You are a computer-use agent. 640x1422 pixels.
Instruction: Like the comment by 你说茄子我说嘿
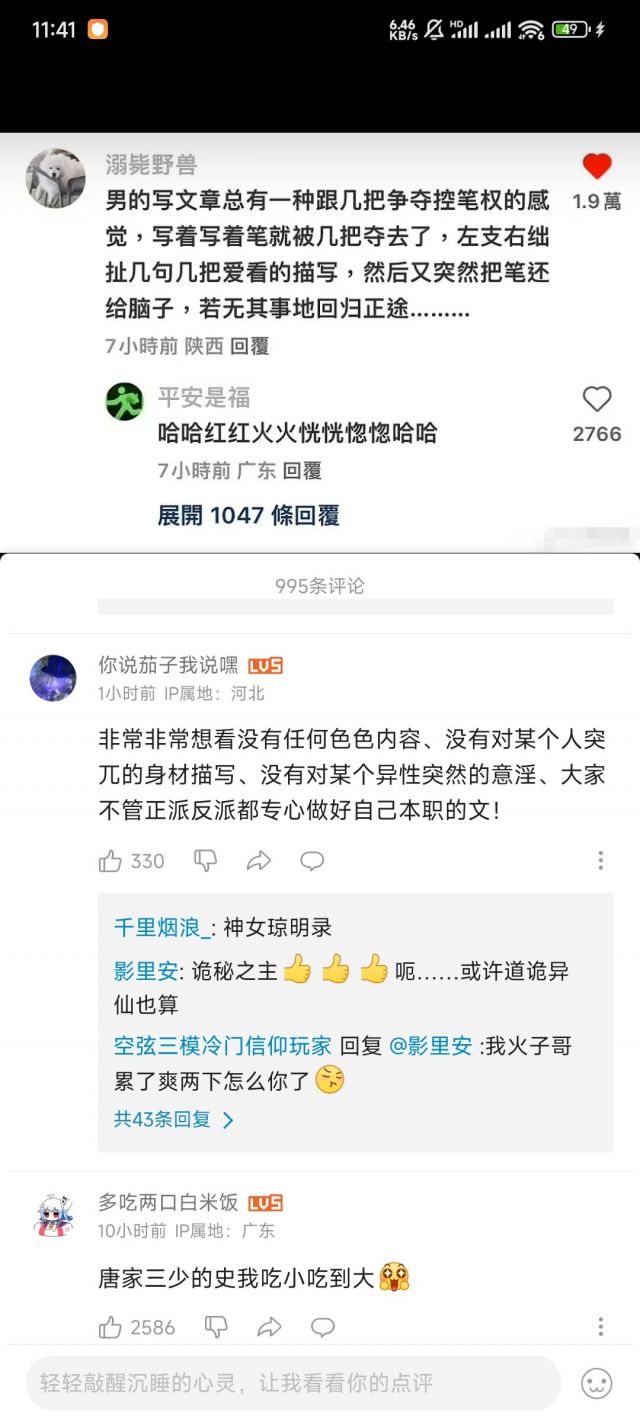click(x=111, y=861)
